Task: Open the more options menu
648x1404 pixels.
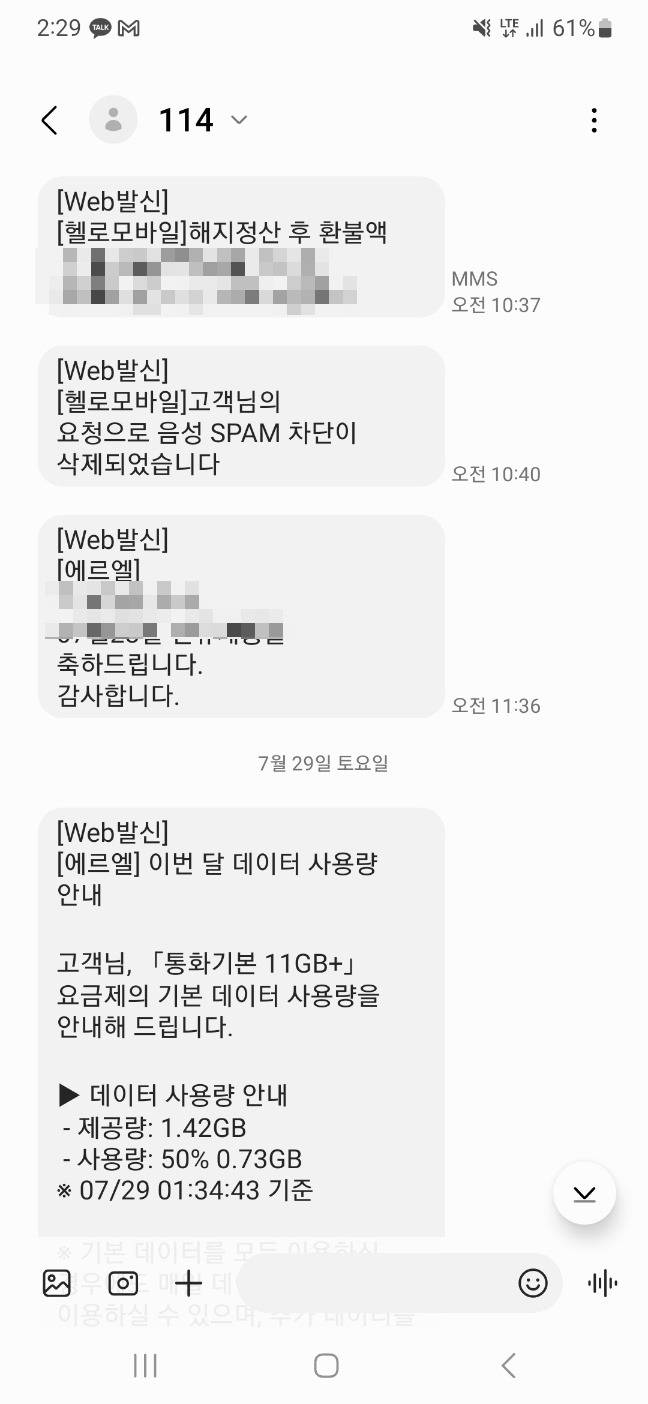Action: click(594, 121)
